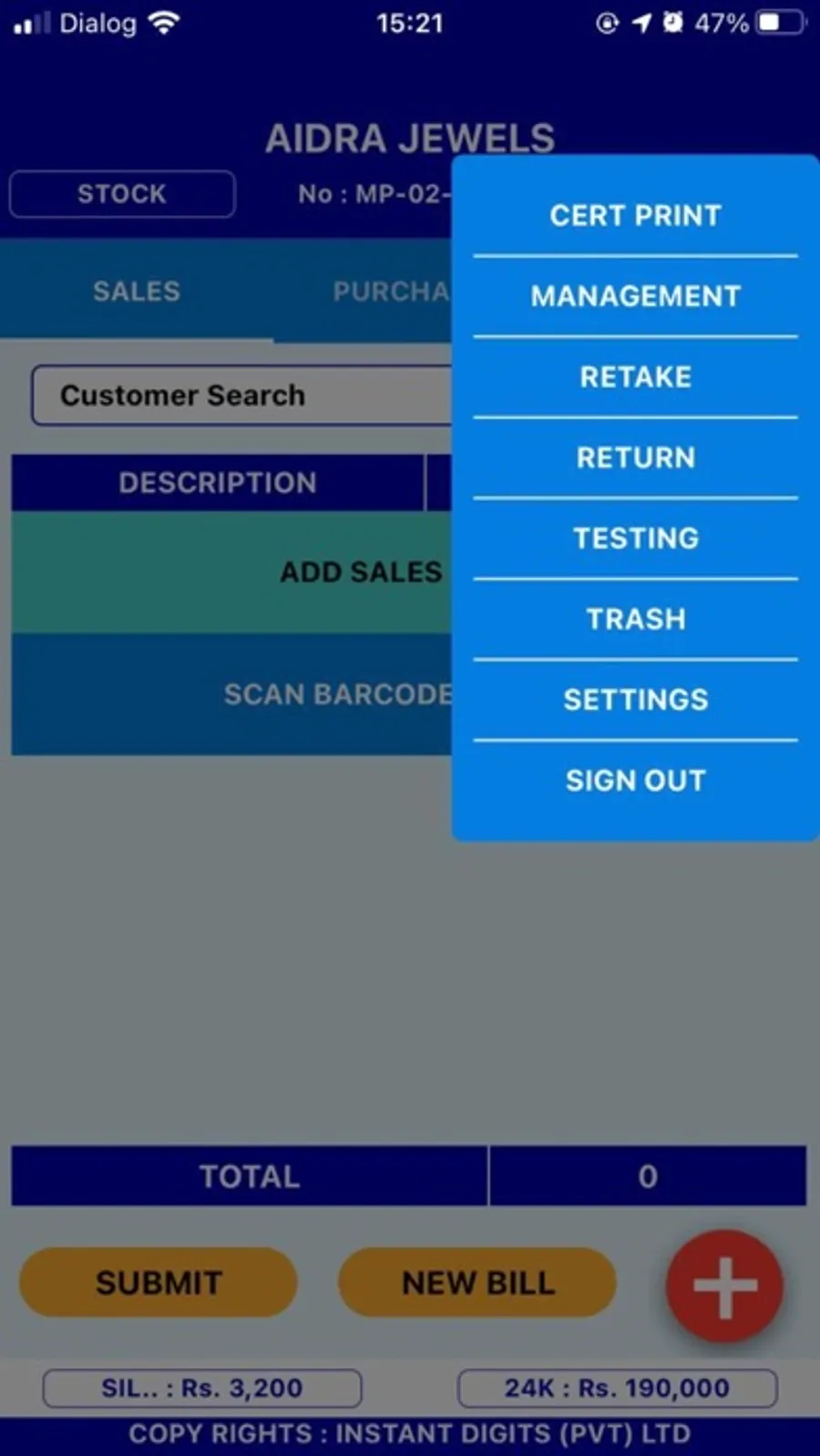Select RETURN from the menu
This screenshot has width=820, height=1456.
pos(635,457)
